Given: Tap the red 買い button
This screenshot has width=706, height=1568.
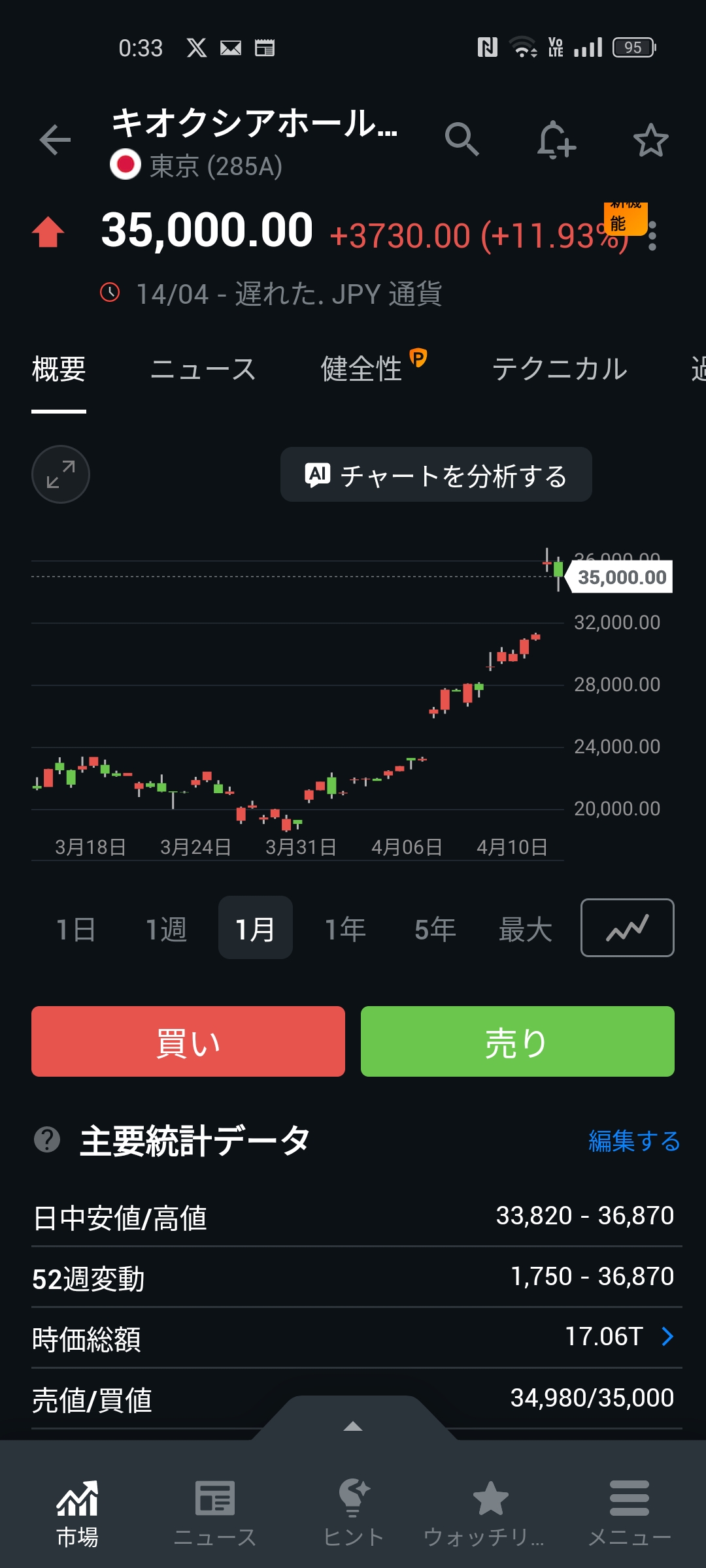Looking at the screenshot, I should 188,1041.
